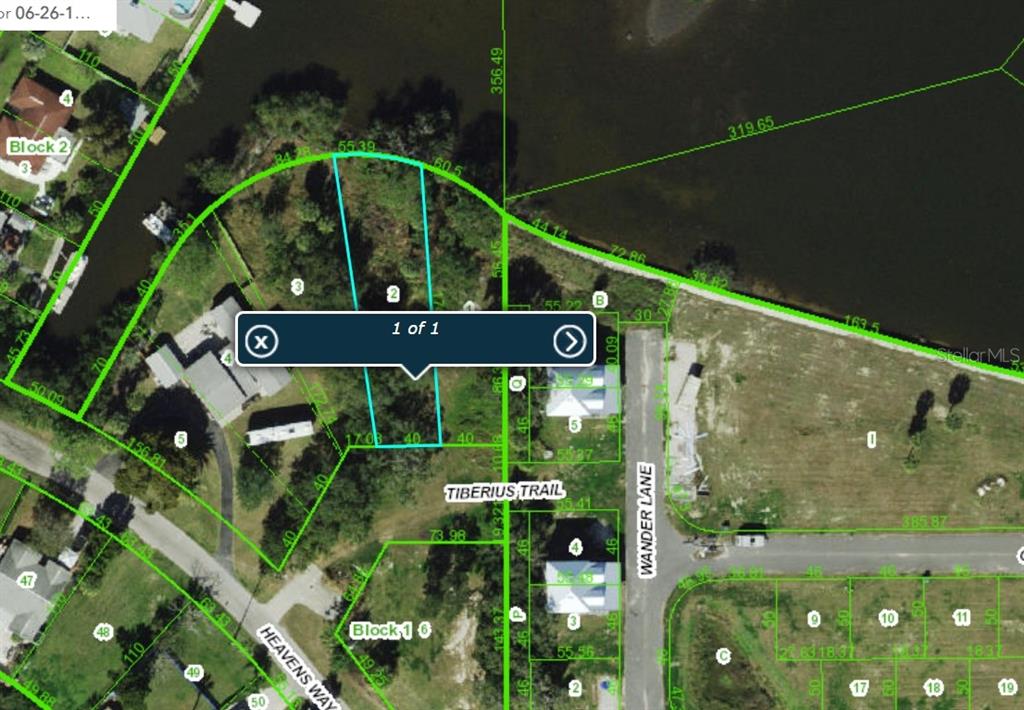Image resolution: width=1024 pixels, height=710 pixels.
Task: Close the parcel info popup
Action: [x=261, y=342]
